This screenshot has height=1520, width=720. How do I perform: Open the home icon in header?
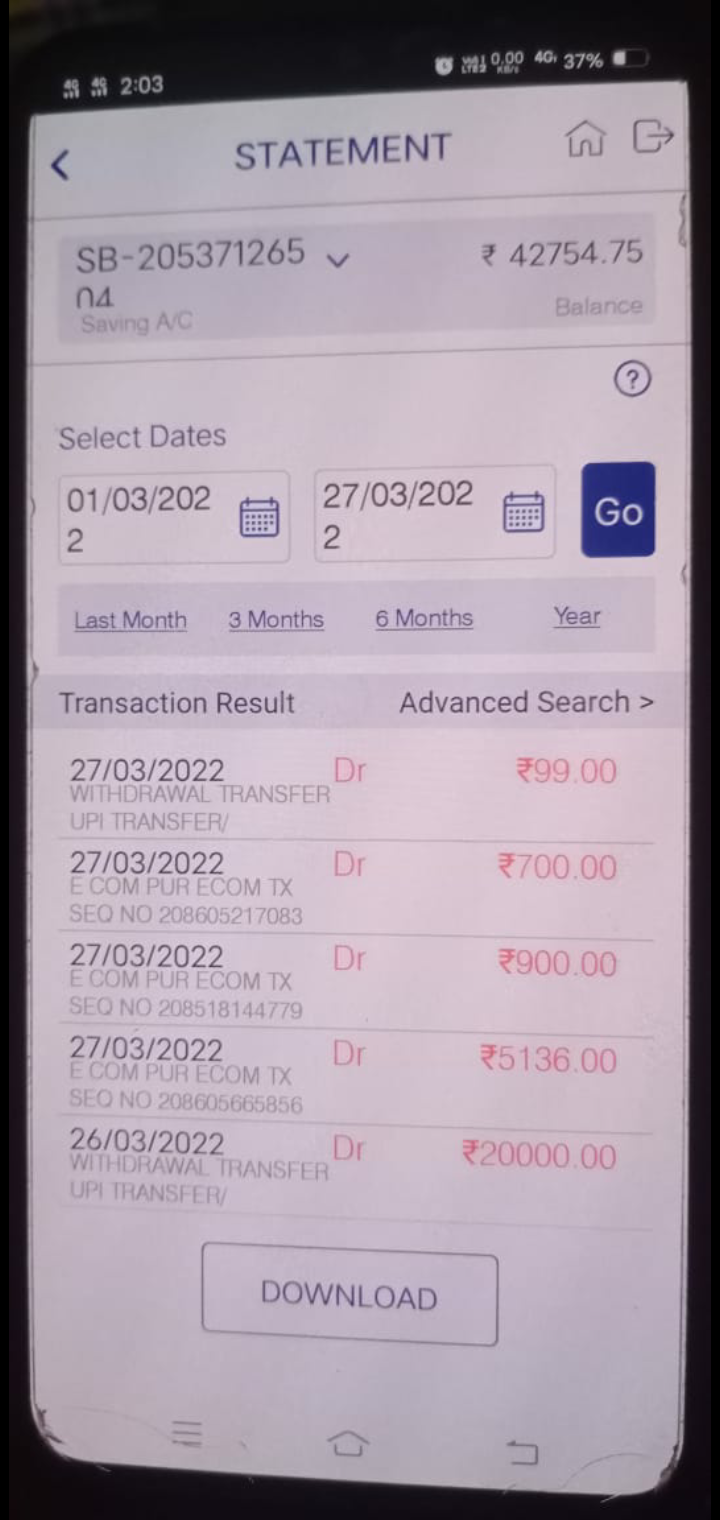click(x=586, y=139)
